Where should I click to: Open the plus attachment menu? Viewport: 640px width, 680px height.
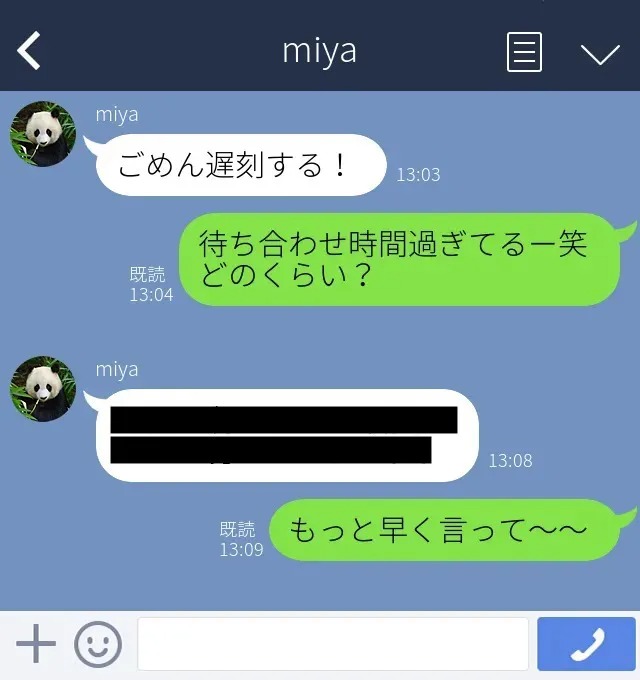[x=36, y=644]
